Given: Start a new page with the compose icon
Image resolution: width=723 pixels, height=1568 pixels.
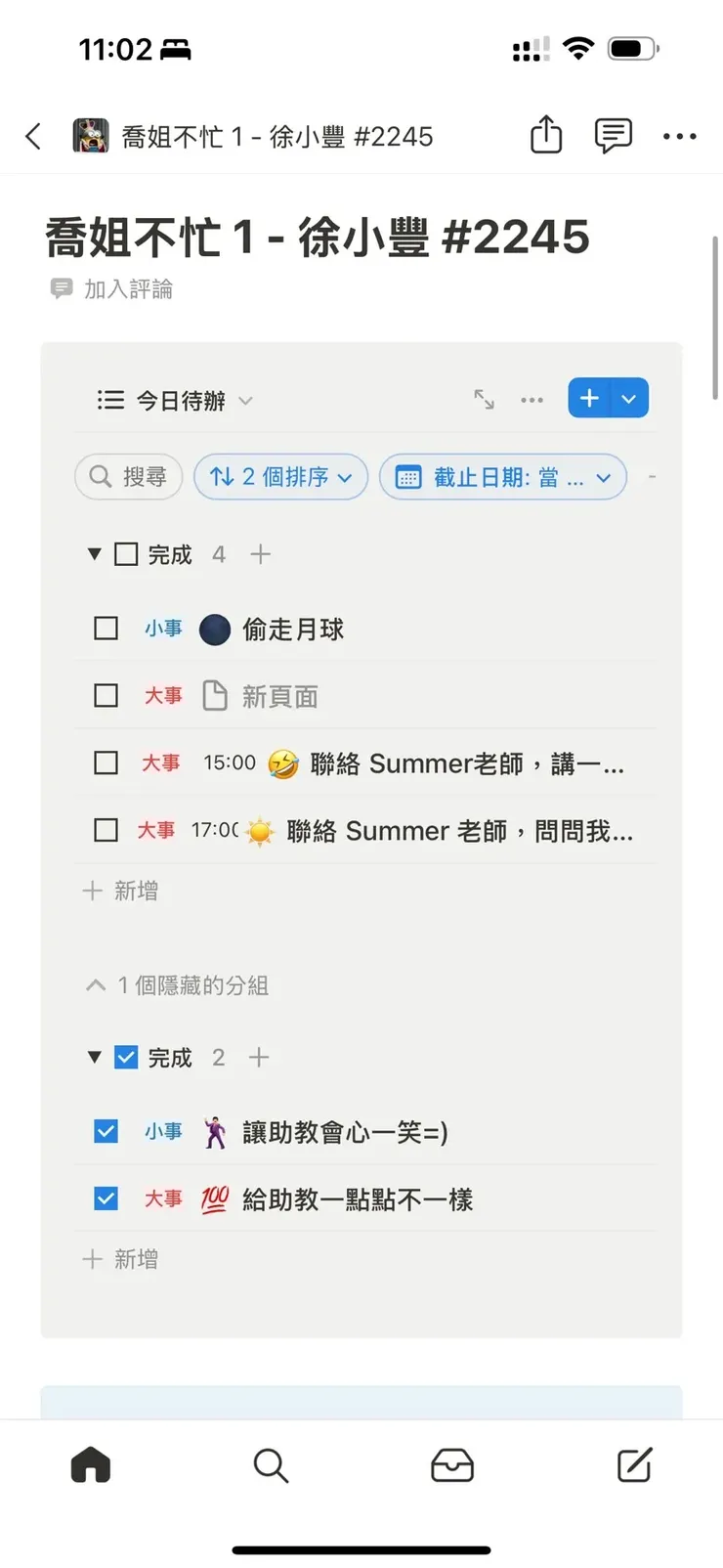Looking at the screenshot, I should pos(633,1463).
